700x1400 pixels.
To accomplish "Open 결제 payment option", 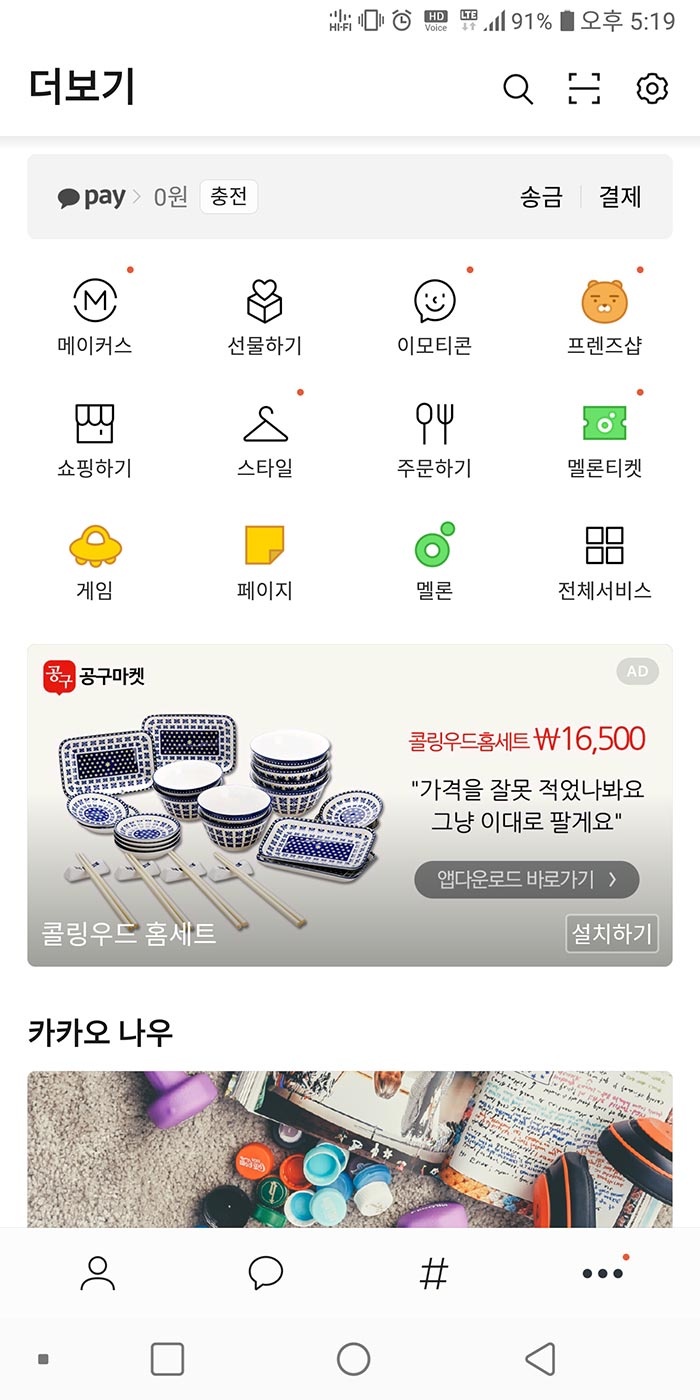I will (x=620, y=197).
